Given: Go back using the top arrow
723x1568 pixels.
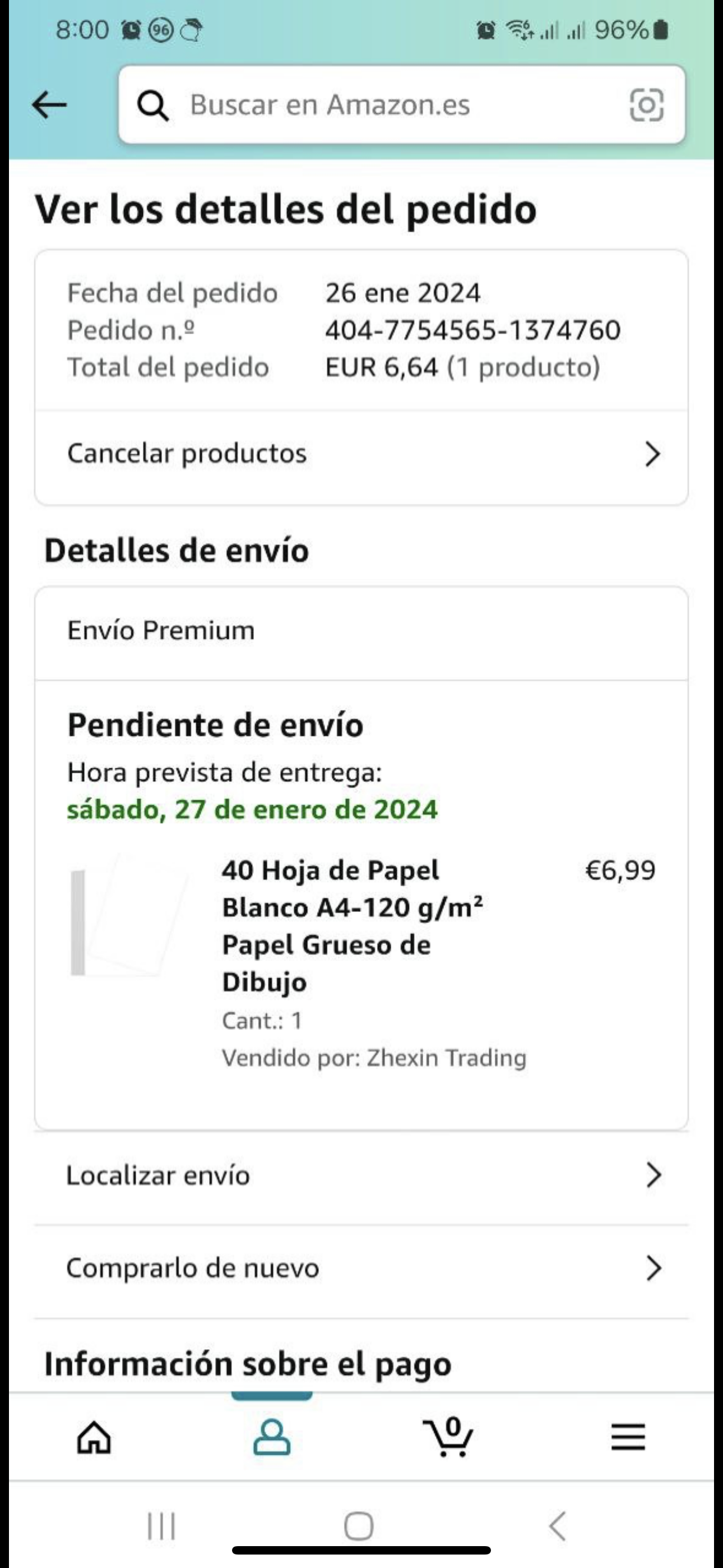Looking at the screenshot, I should 49,105.
